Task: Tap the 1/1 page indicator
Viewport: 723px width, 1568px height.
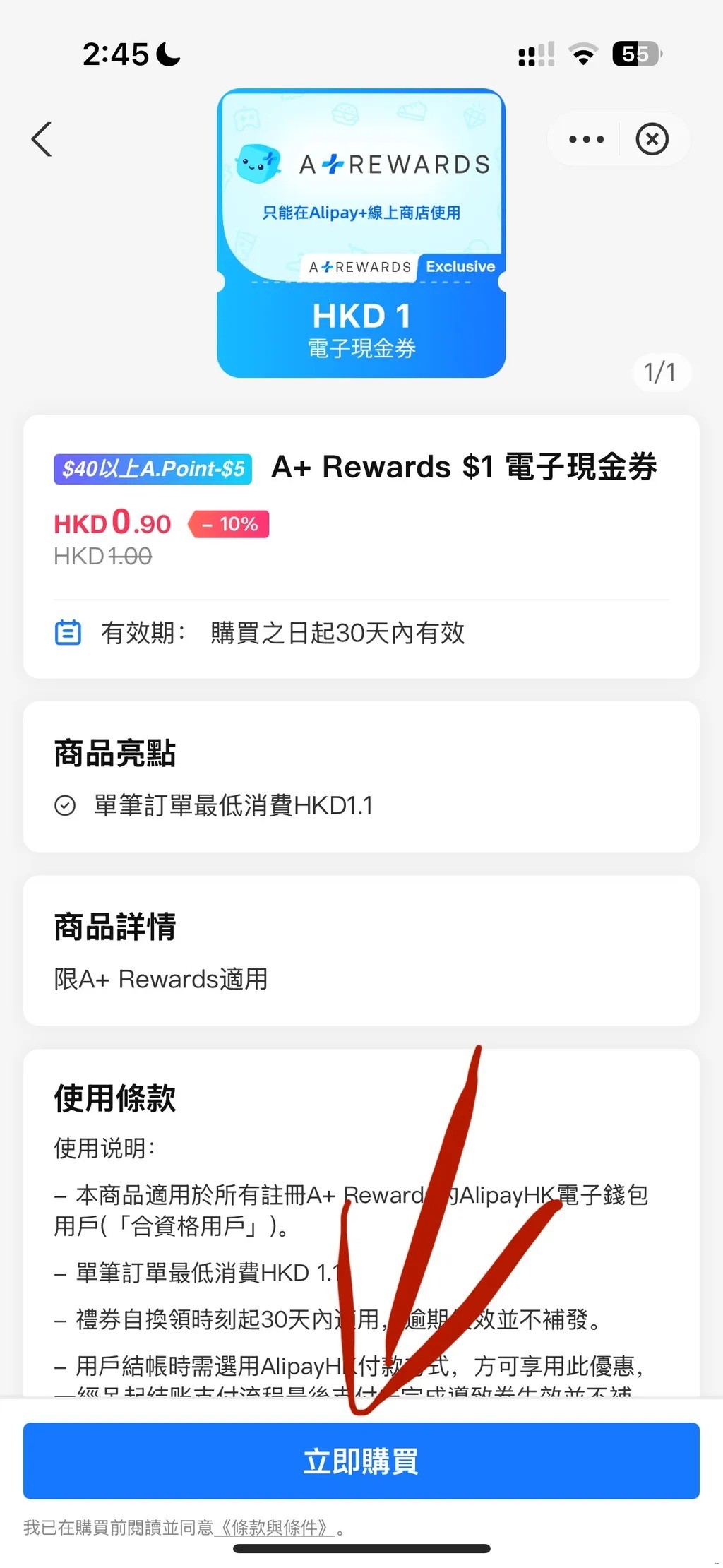Action: 659,372
